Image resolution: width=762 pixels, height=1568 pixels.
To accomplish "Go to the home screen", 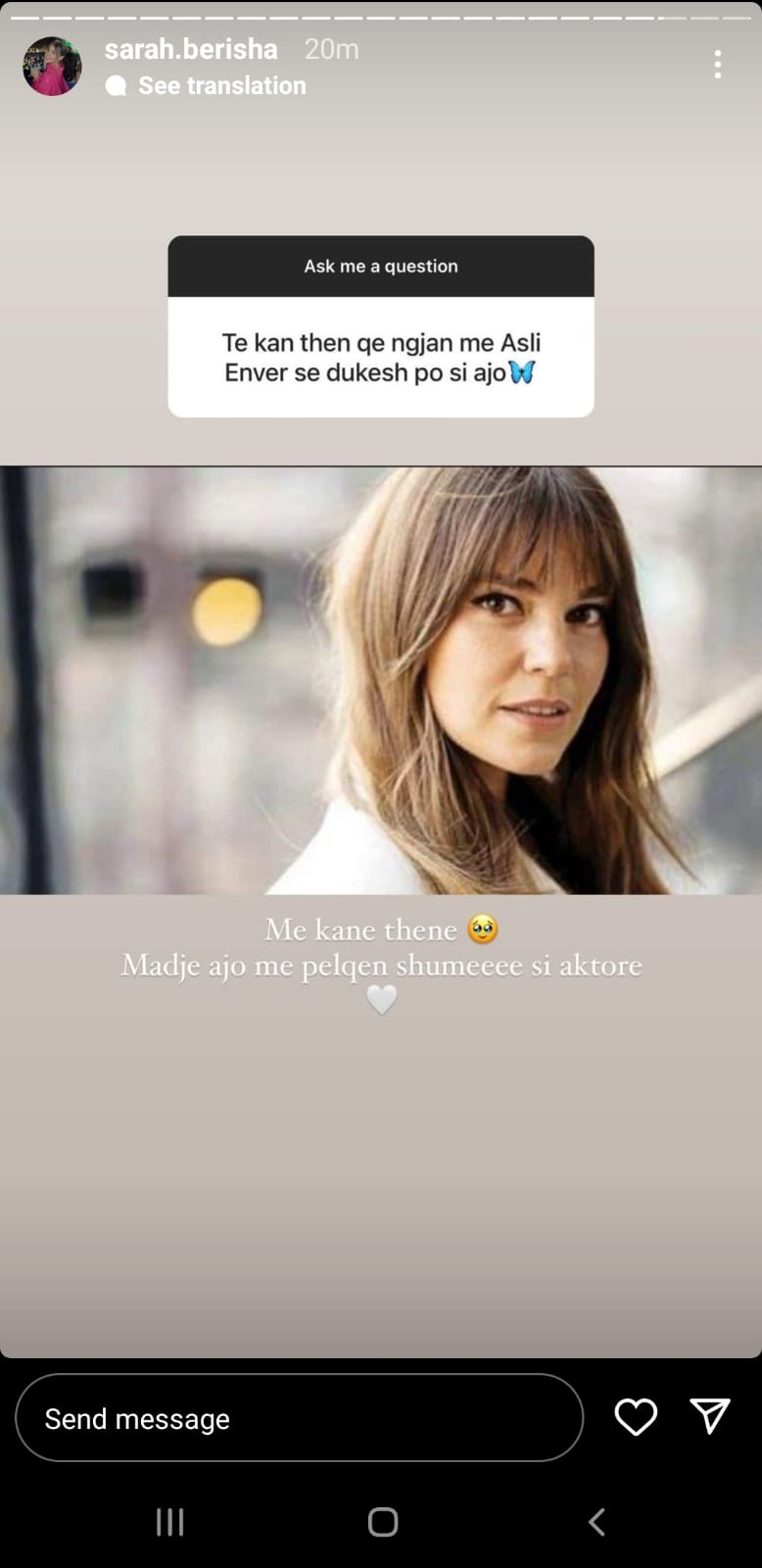I will [383, 1522].
